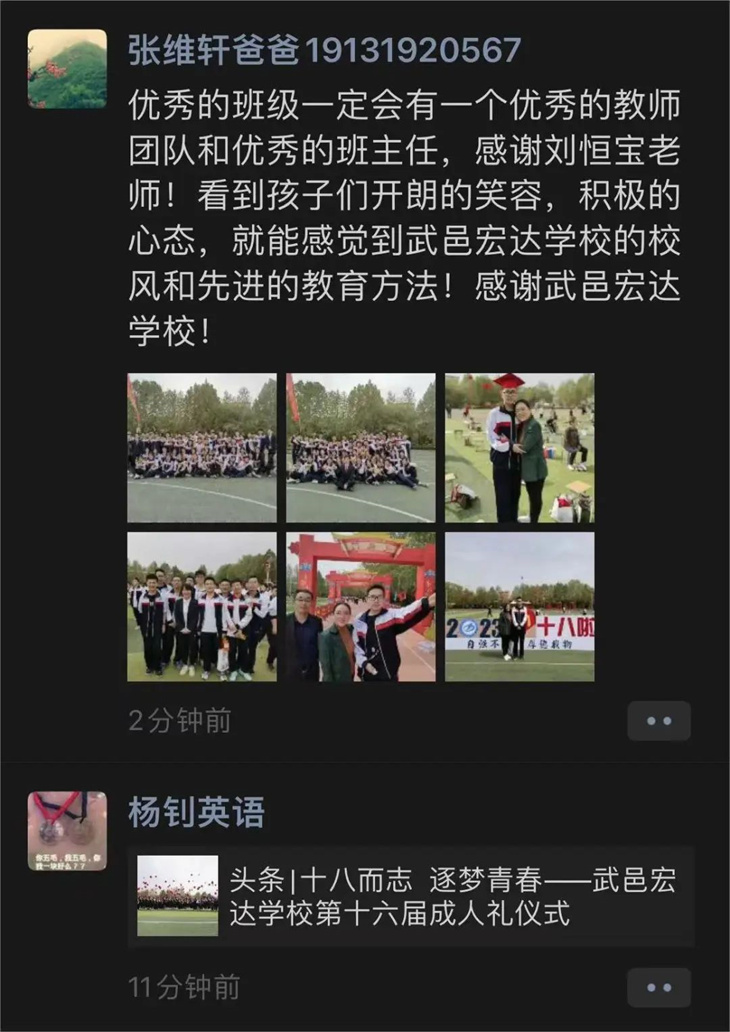Open 杨钊英语's avatar
Screen dimensions: 730x1032
coord(67,831)
